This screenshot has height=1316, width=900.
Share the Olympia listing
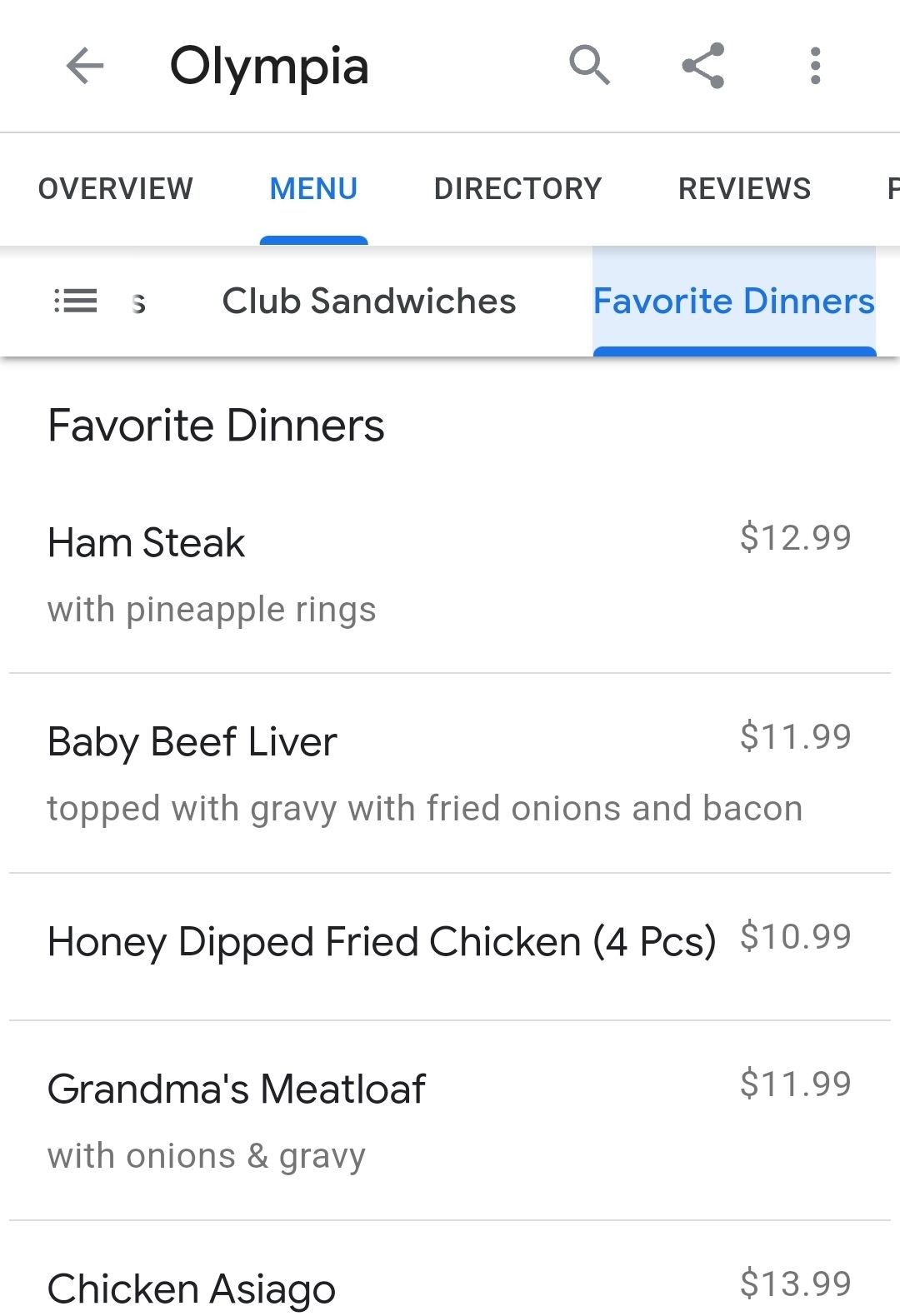703,66
